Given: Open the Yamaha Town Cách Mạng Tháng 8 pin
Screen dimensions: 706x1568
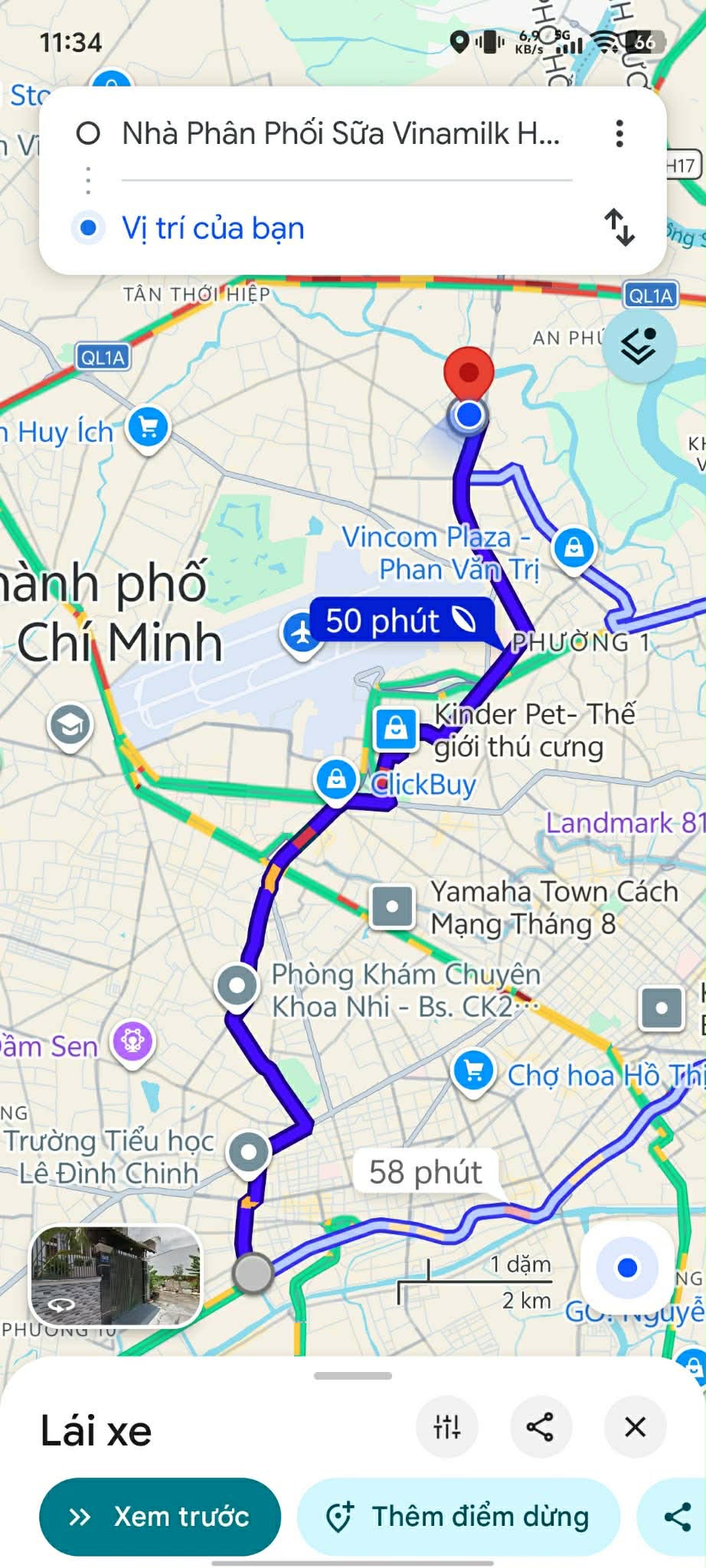Looking at the screenshot, I should point(392,907).
